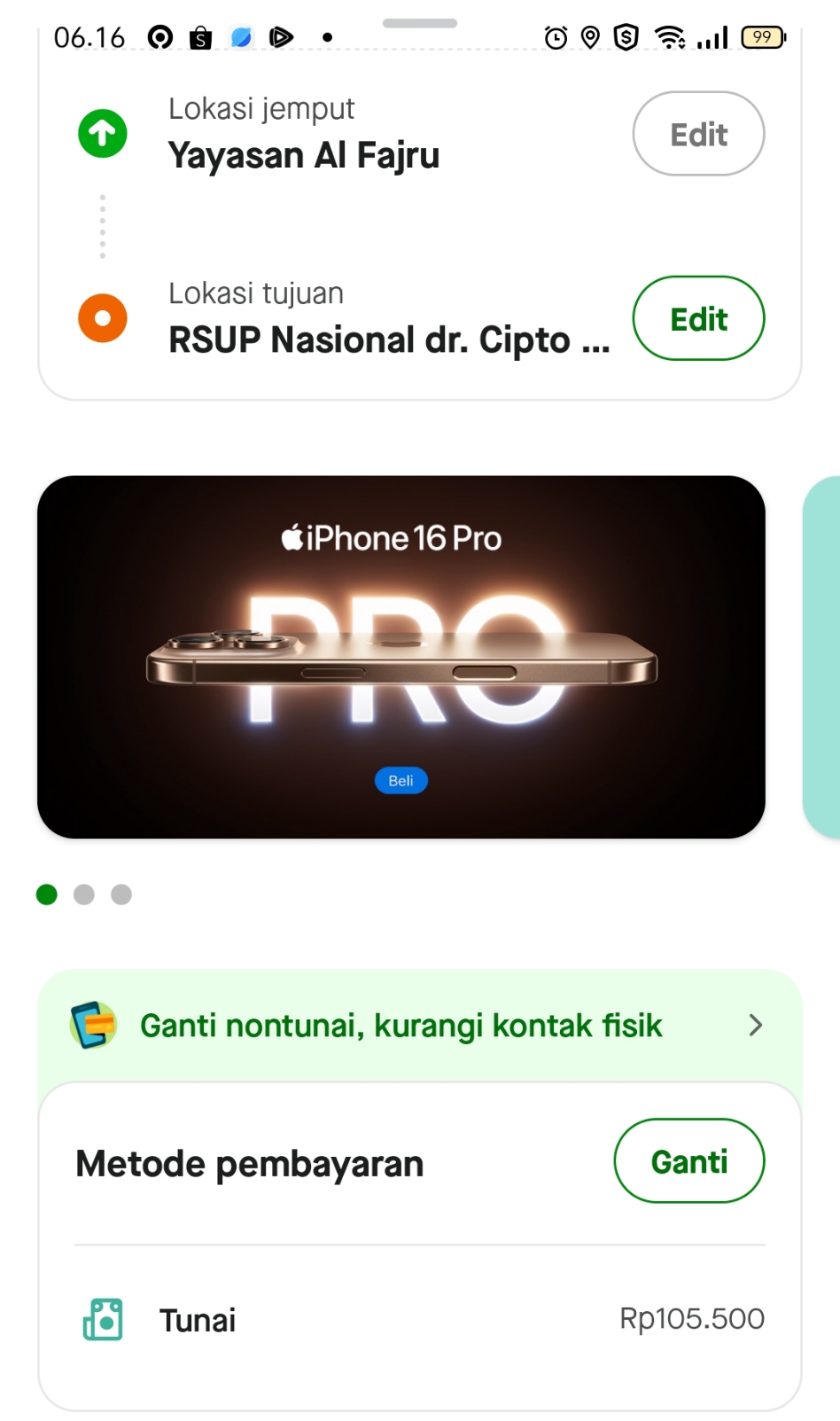Tap Ganti to change payment method
This screenshot has width=840, height=1421.
tap(688, 1161)
